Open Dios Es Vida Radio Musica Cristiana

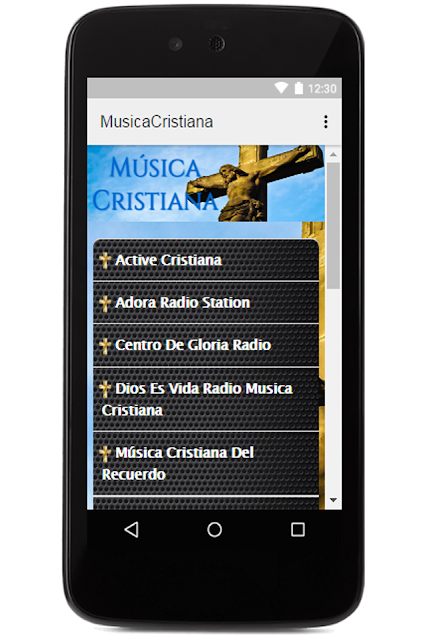coord(206,399)
